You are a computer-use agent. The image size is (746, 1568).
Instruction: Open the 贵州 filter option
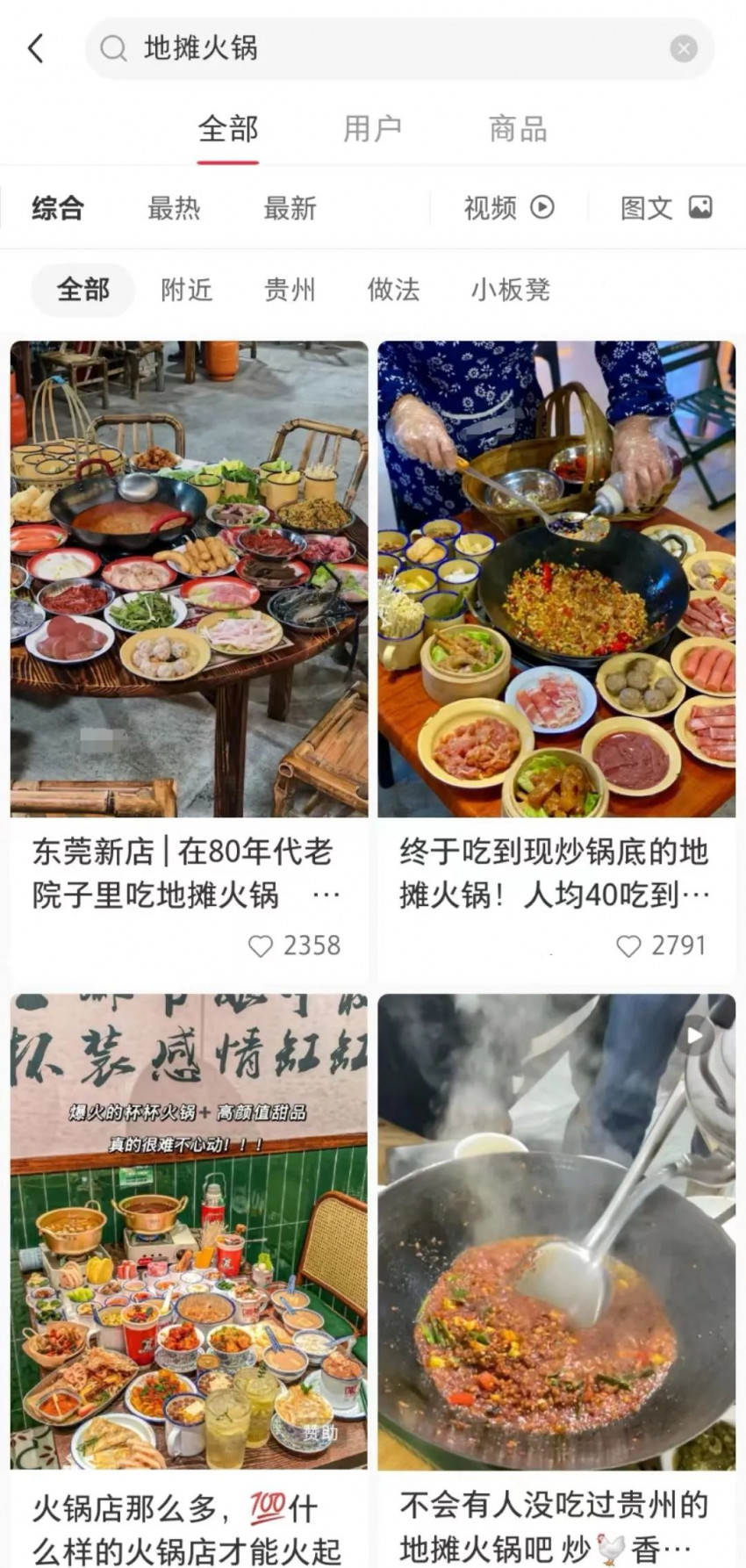point(291,290)
